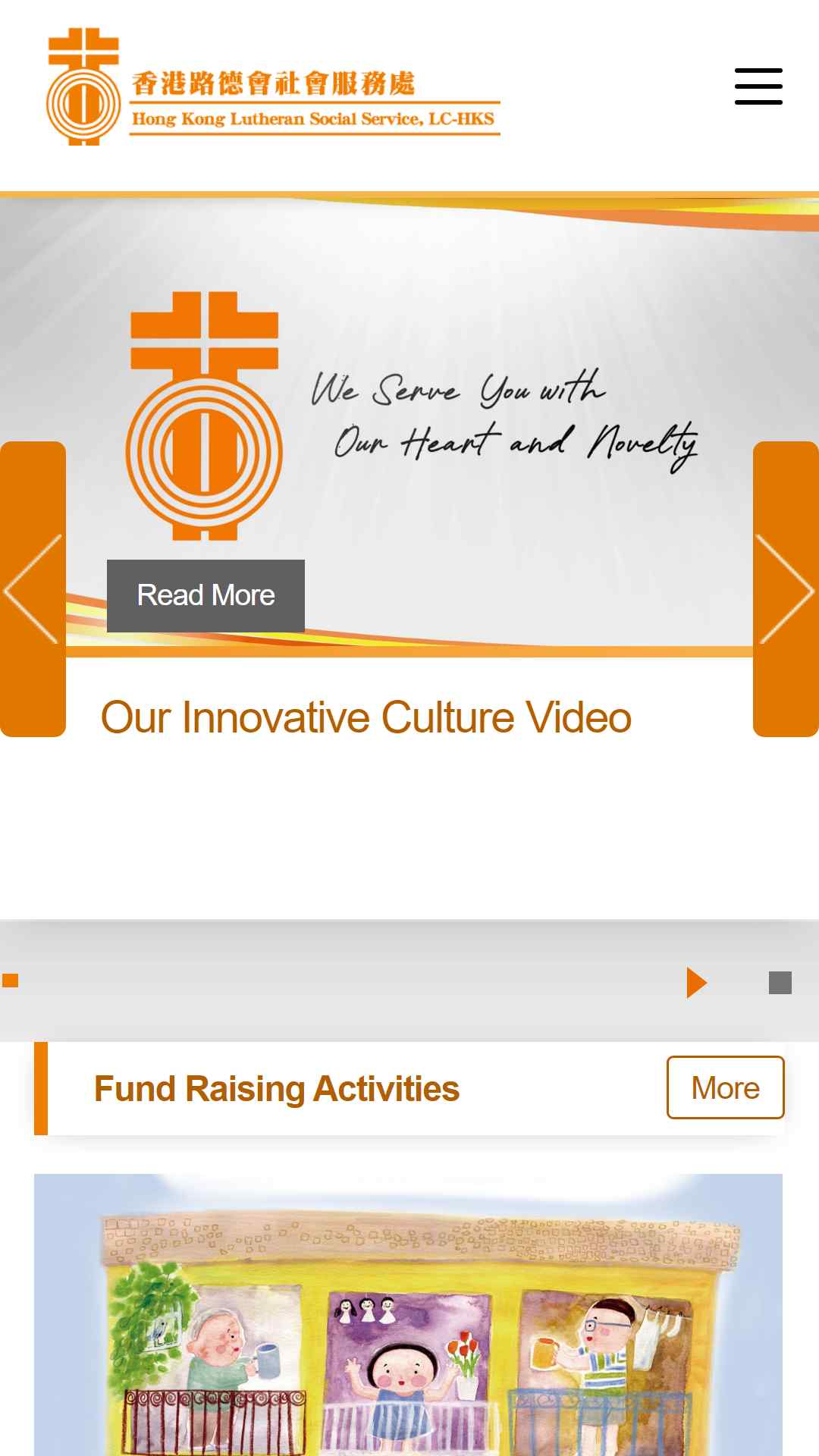Play the banner slideshow
This screenshot has height=1456, width=819.
tap(696, 983)
